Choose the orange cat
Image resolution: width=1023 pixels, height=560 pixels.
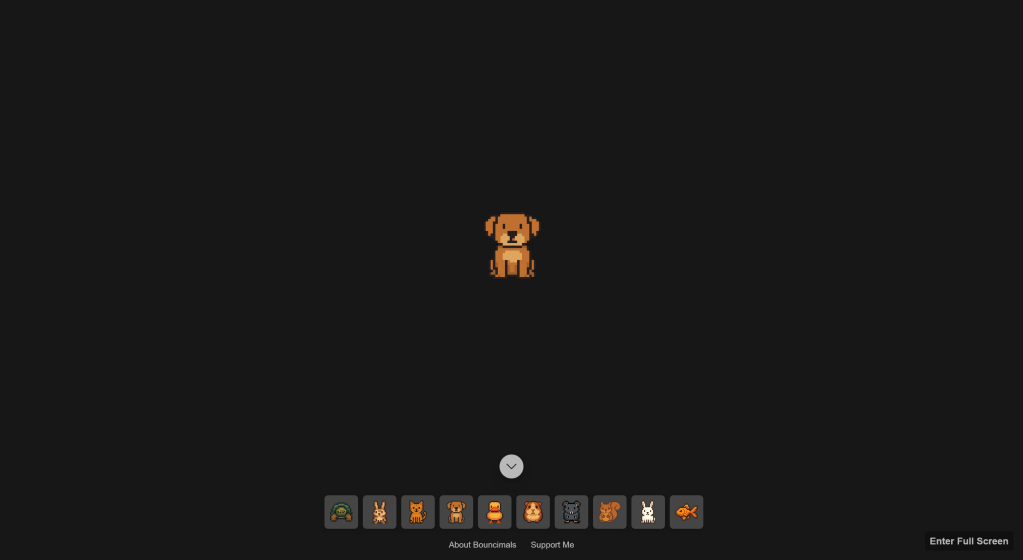[418, 512]
